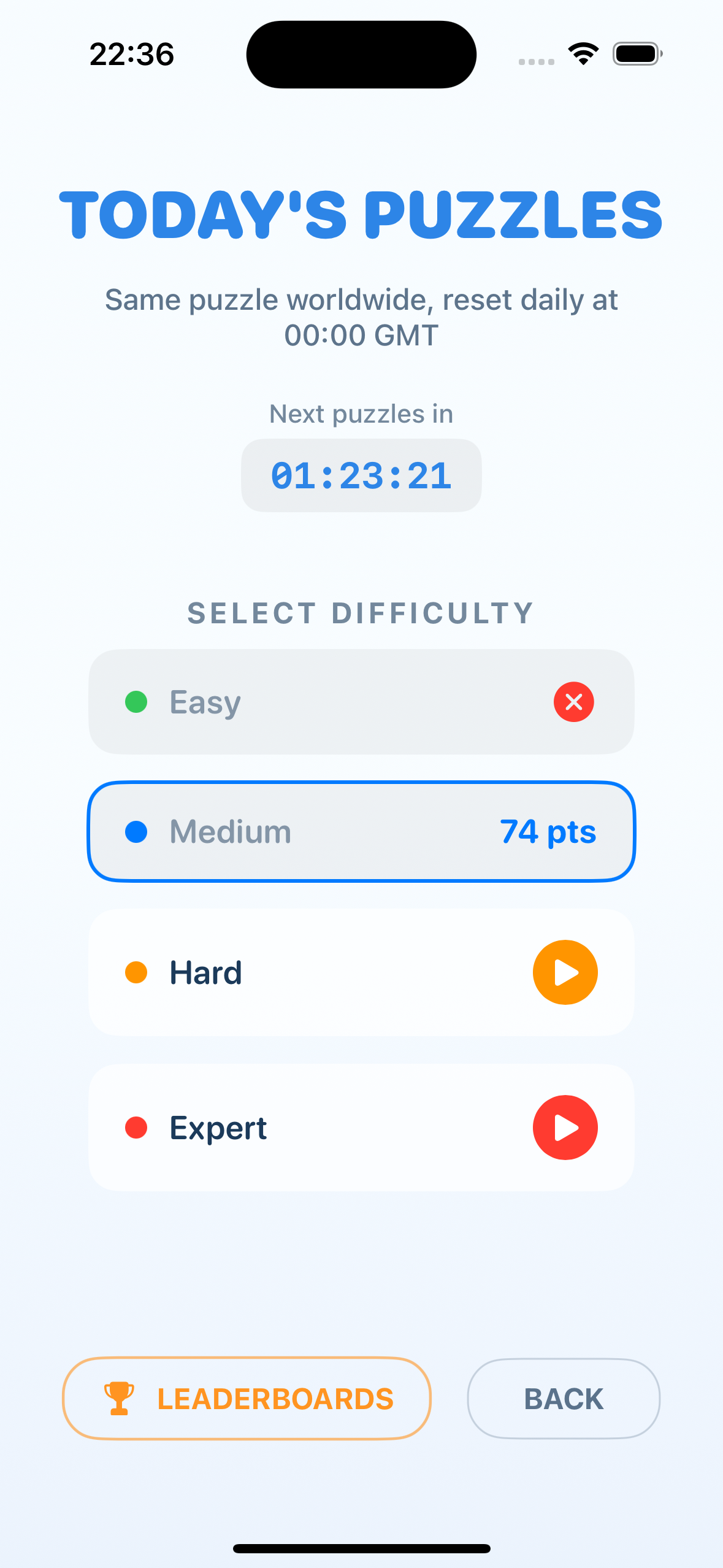
Task: Click the orange dot next to Hard
Action: tap(136, 972)
